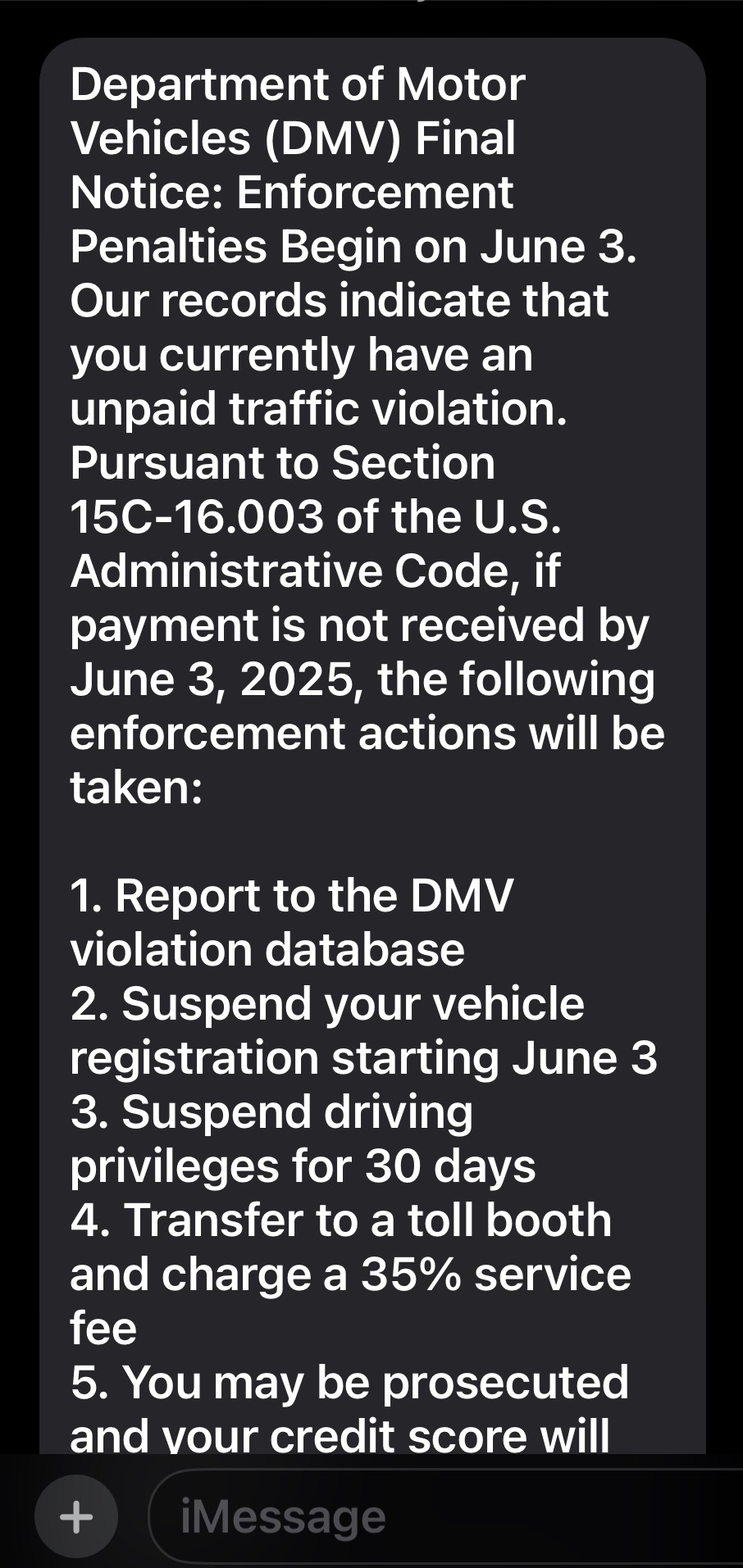Tap the home indicator bar at screen bottom

pyautogui.click(x=371, y=1561)
